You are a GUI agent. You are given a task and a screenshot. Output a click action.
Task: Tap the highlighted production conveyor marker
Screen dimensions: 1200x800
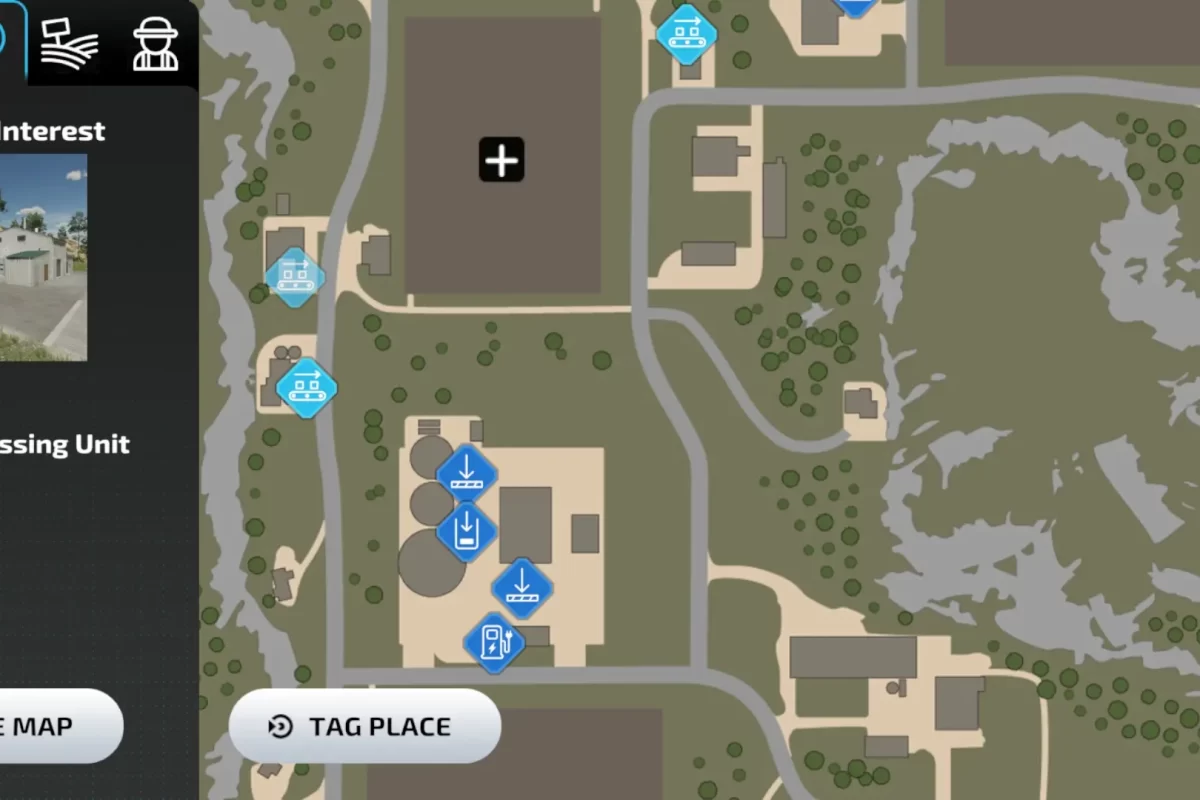295,276
